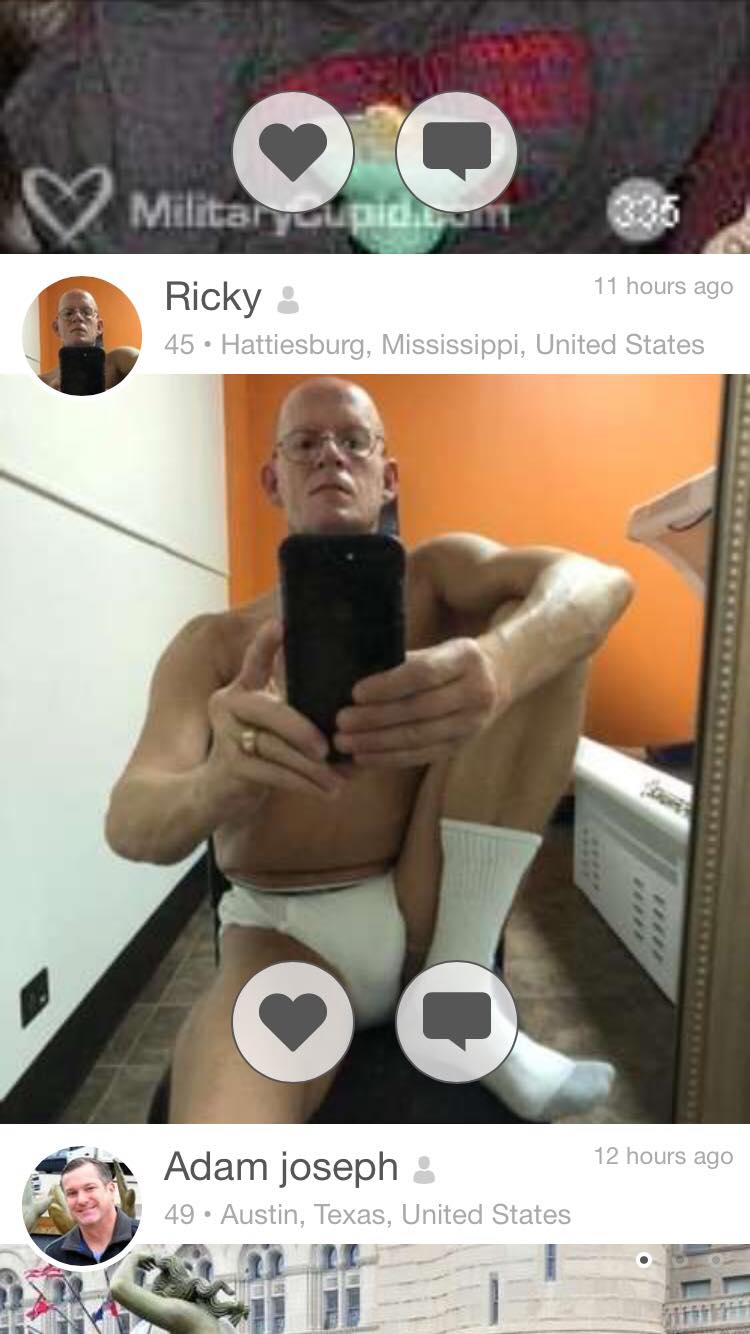Viewport: 750px width, 1334px height.
Task: Message Ricky using the chat bubble button
Action: coord(456,1021)
